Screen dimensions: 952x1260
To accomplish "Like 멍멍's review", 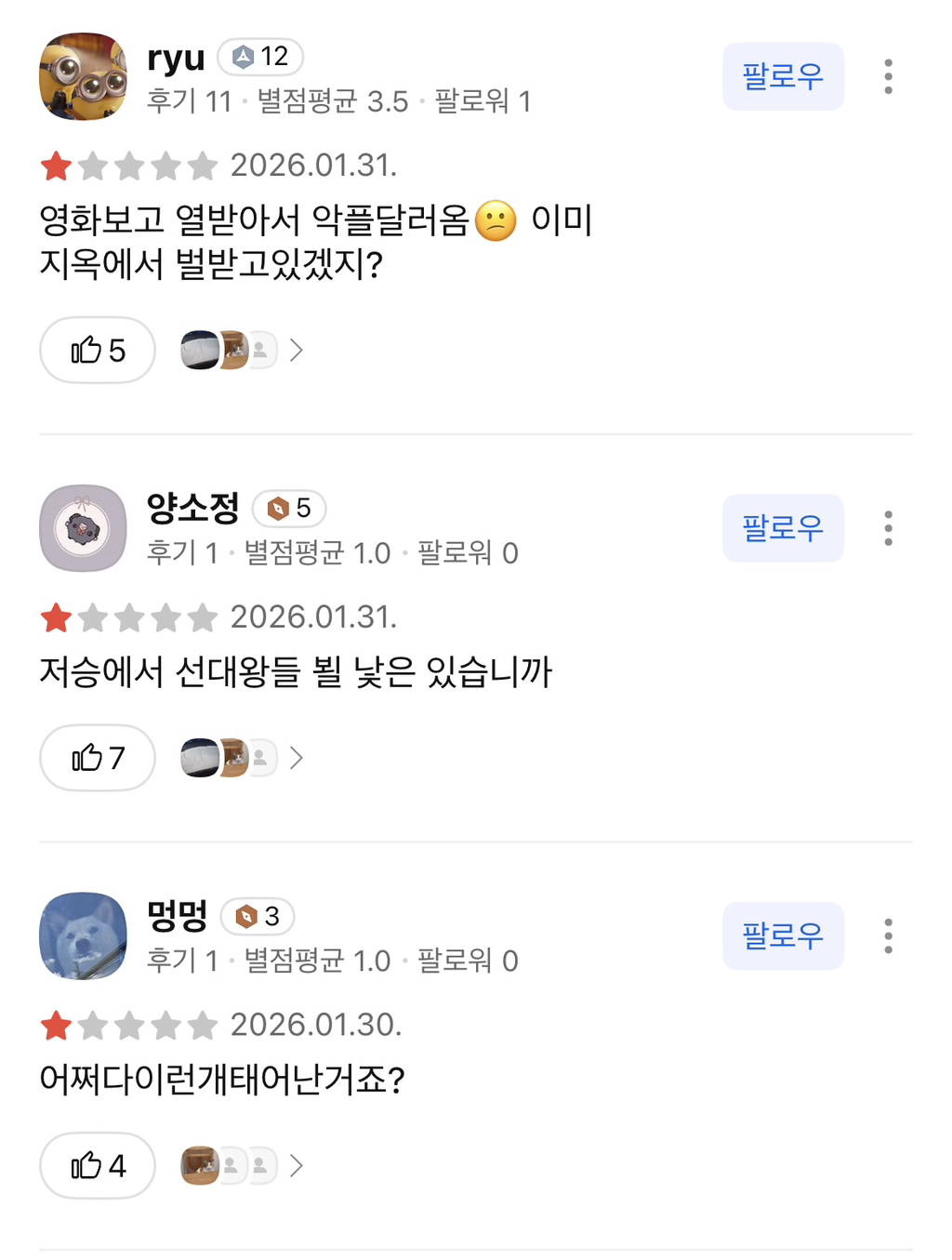I will pos(97,1165).
